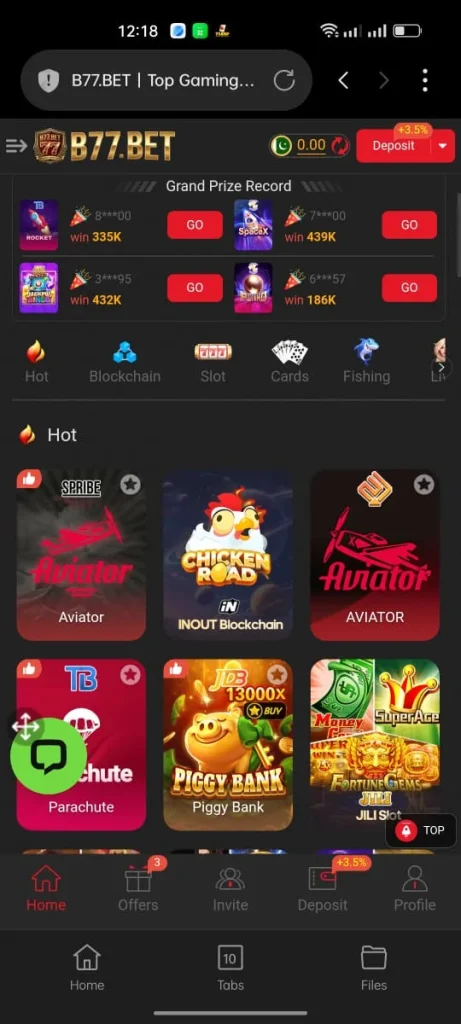Open the browser overflow menu
The height and width of the screenshot is (1024, 461).
(424, 80)
